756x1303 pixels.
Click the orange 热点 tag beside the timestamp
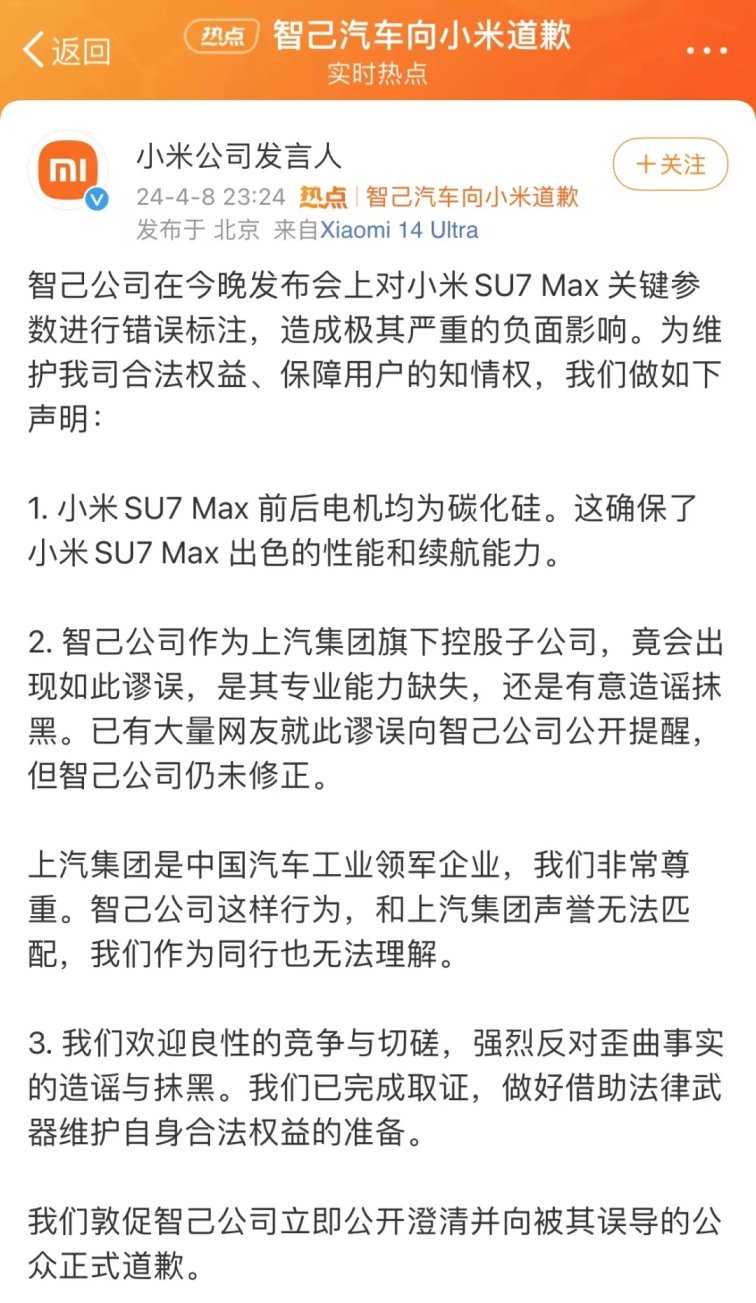(x=324, y=198)
